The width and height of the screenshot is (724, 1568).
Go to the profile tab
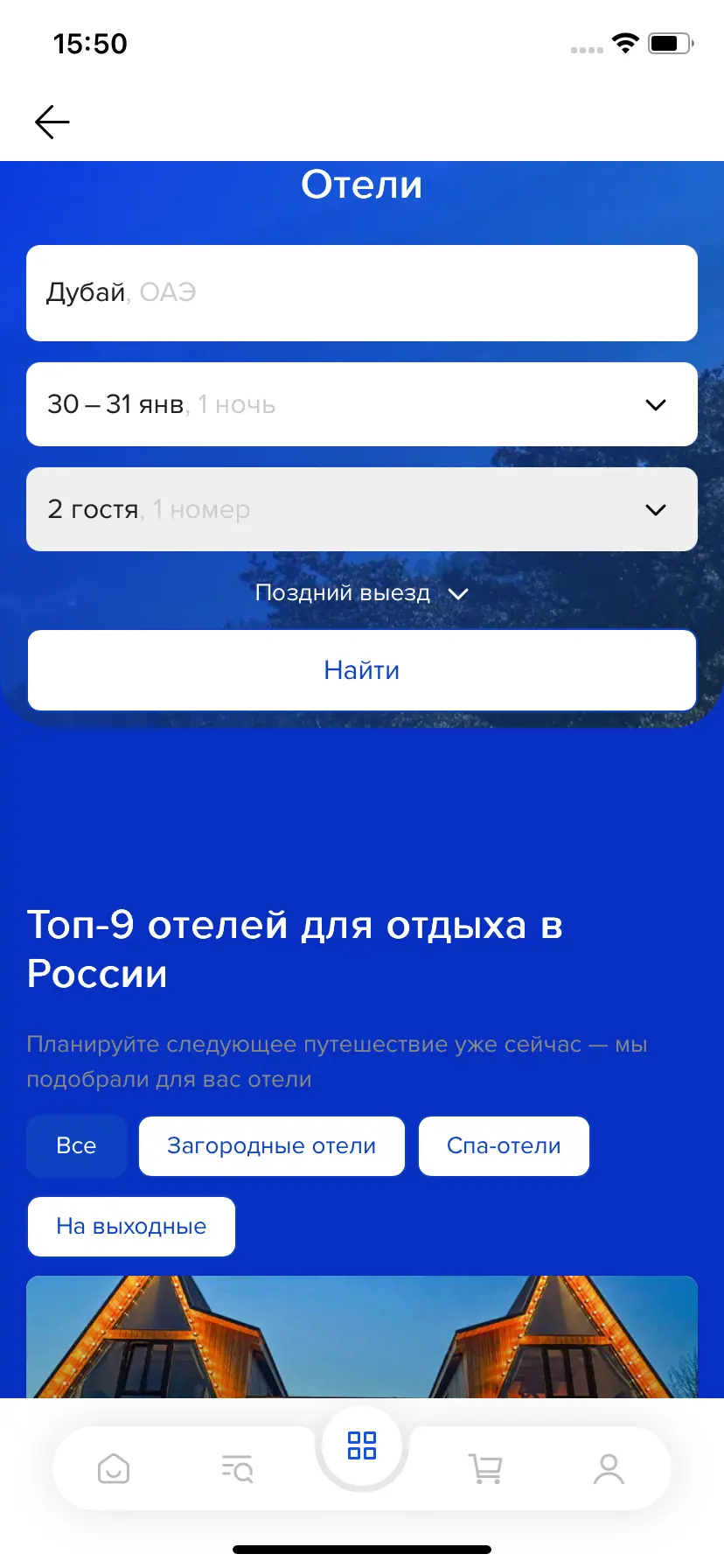point(609,1468)
